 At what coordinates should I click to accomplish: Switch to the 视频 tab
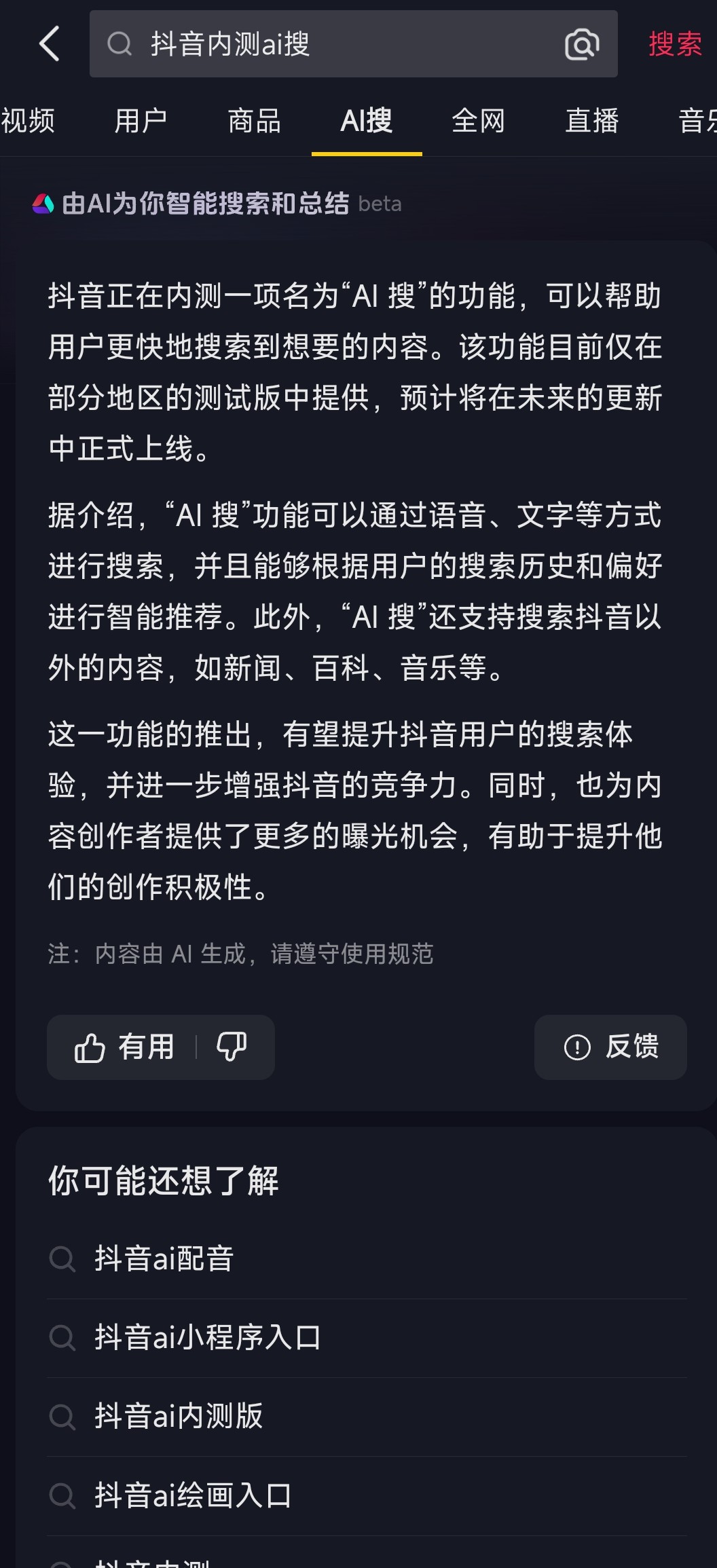(x=28, y=120)
